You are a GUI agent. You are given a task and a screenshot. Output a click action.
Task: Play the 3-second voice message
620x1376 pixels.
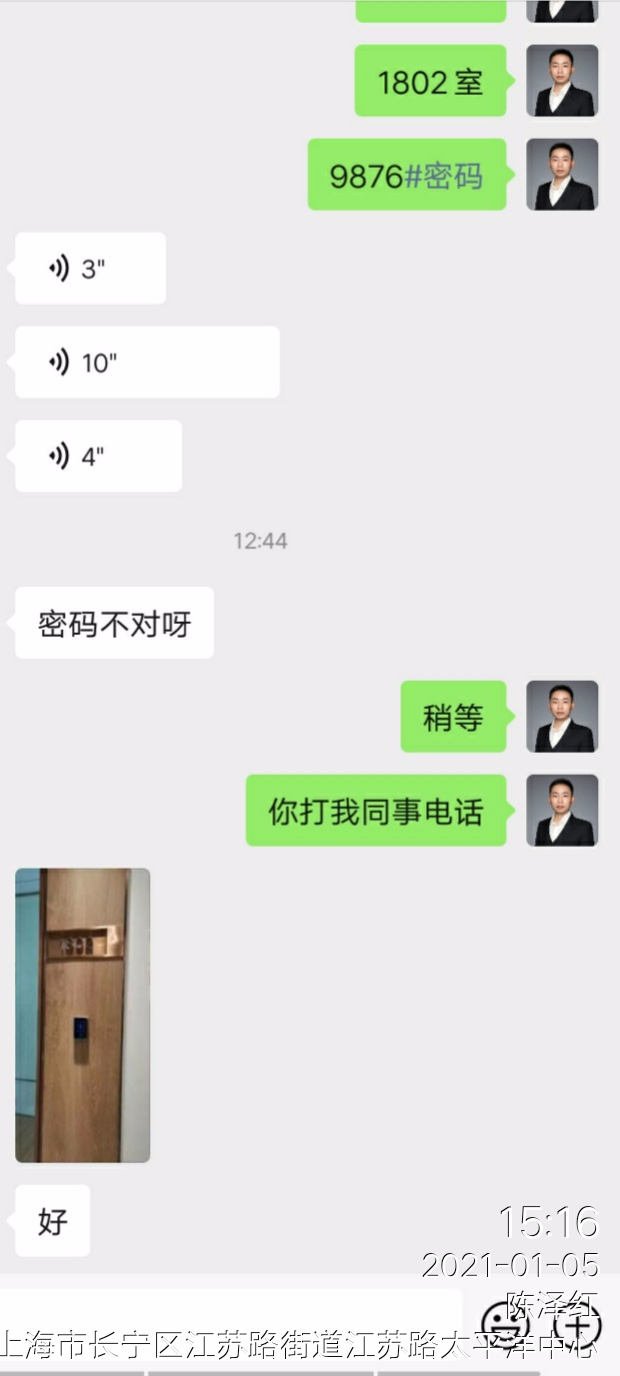tap(90, 268)
